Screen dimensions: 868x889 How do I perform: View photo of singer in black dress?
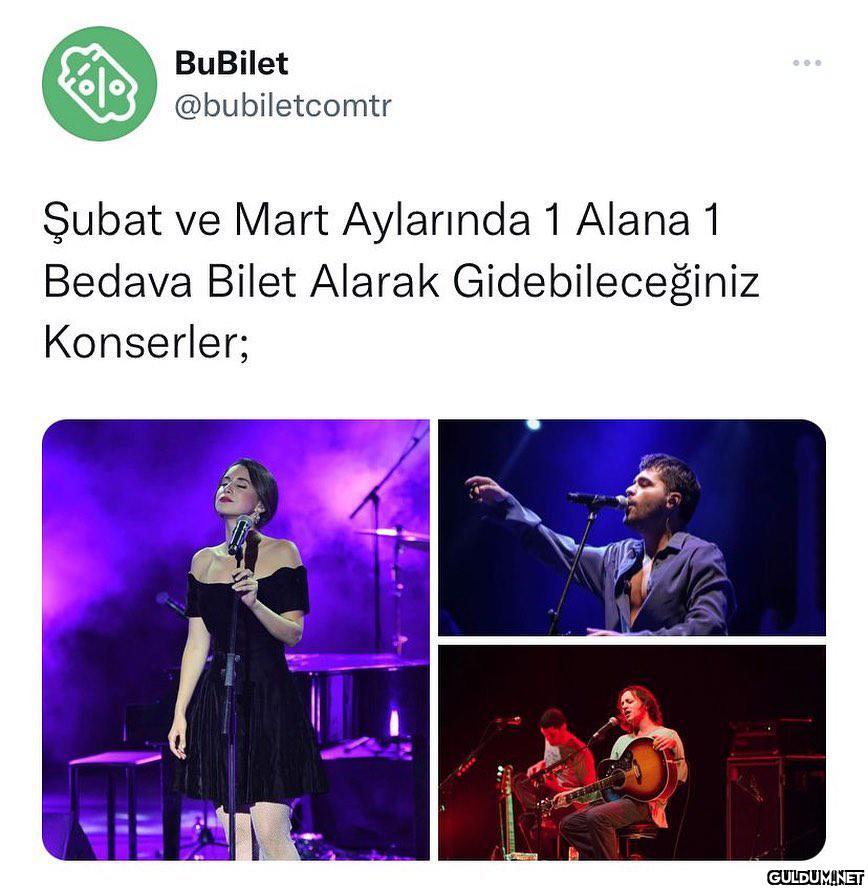pos(236,639)
